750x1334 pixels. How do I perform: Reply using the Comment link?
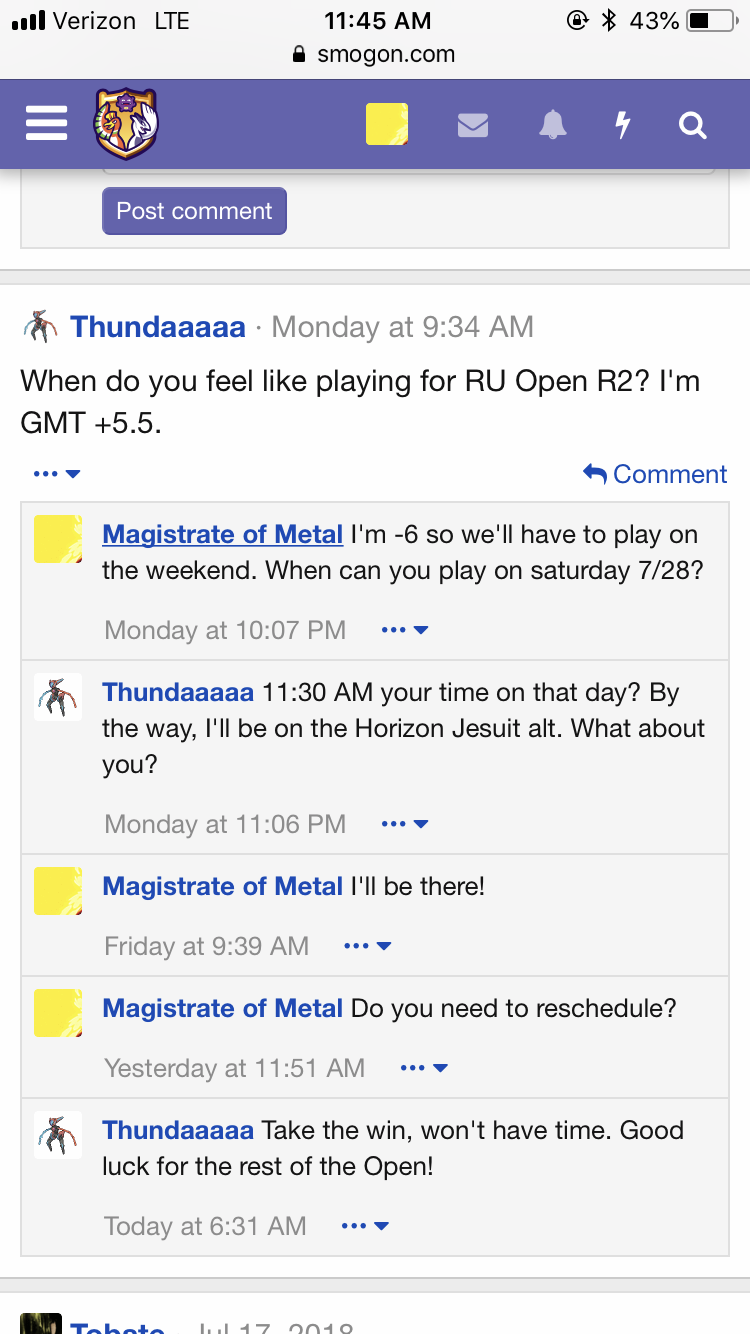pyautogui.click(x=656, y=474)
